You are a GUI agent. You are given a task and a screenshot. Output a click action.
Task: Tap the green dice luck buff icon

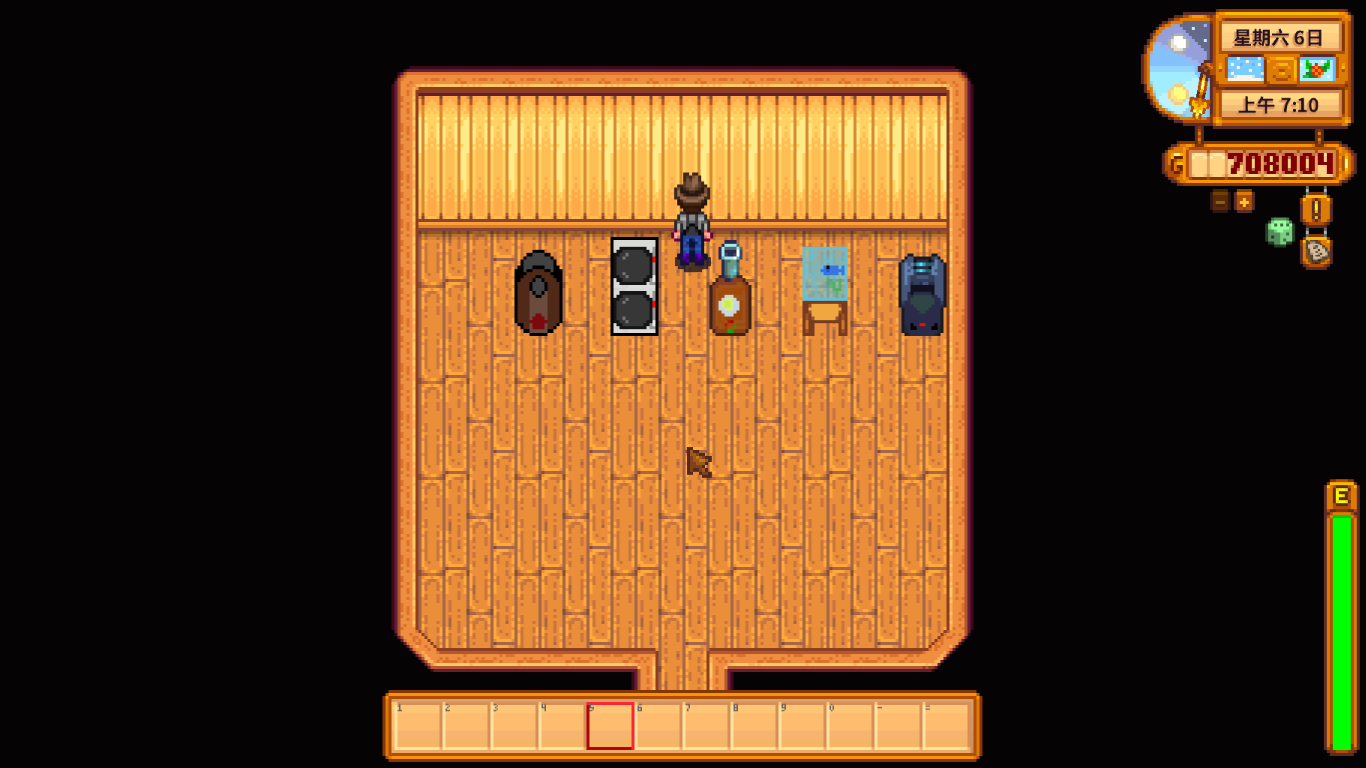tap(1279, 232)
